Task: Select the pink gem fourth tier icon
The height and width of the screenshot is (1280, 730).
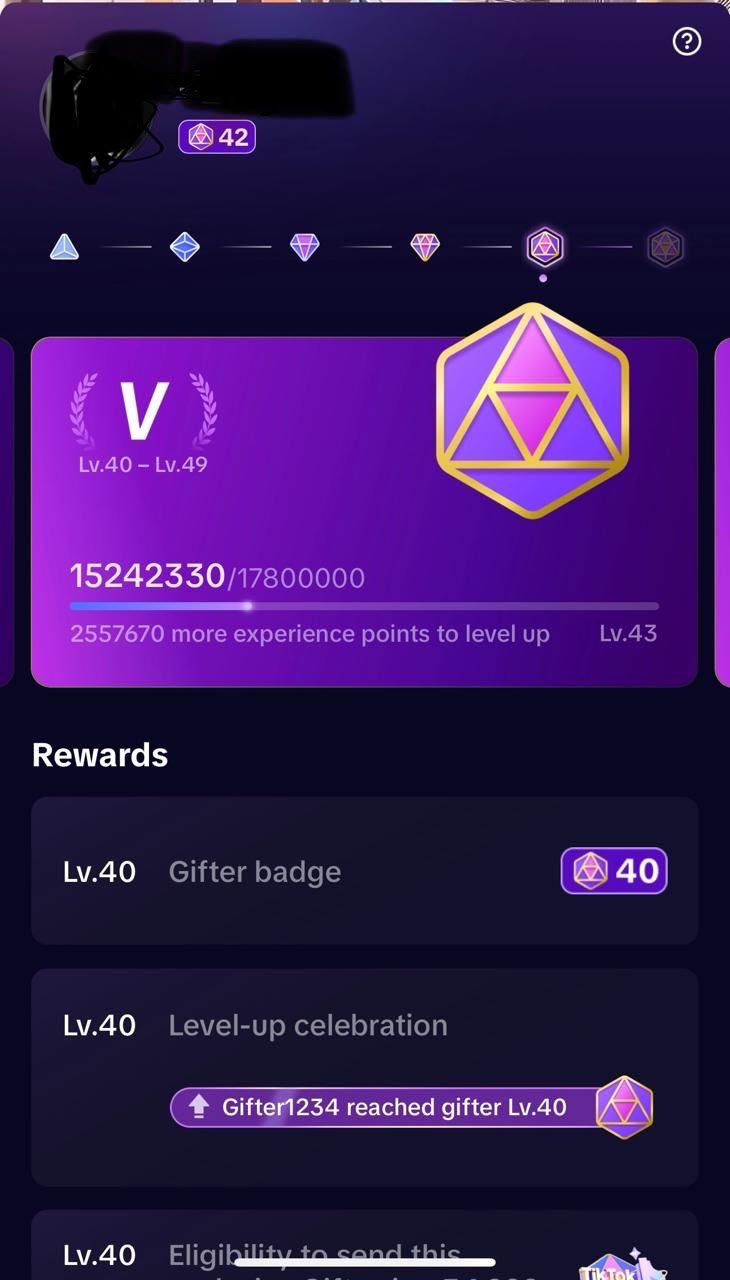Action: tap(425, 246)
